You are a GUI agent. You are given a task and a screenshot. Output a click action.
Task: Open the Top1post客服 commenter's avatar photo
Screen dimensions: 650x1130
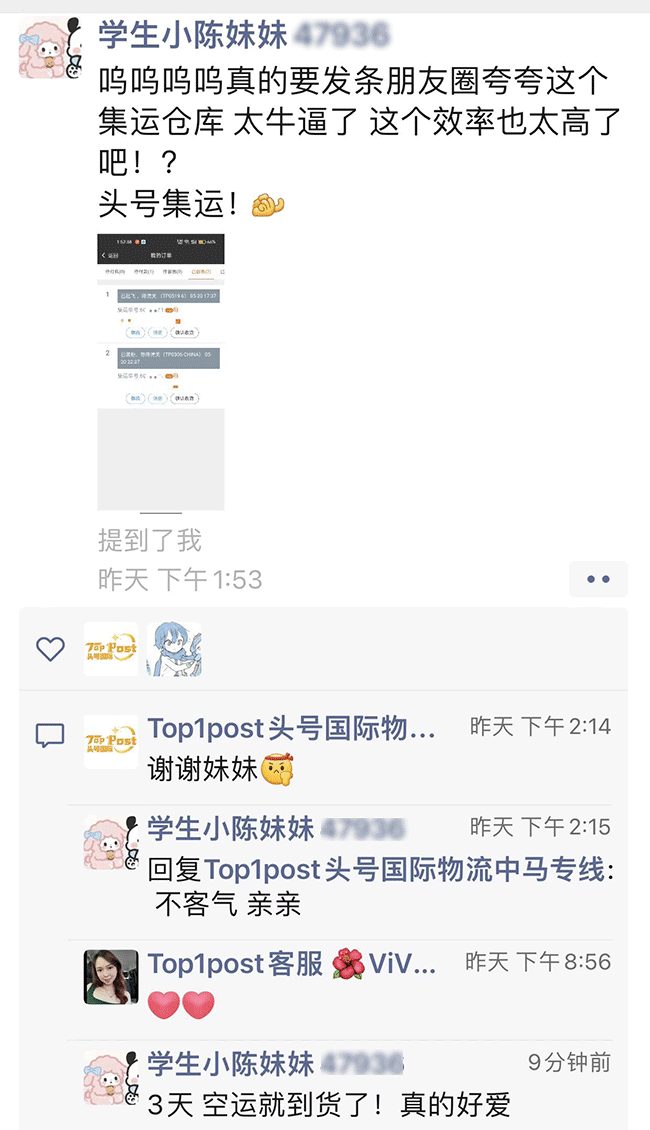click(x=111, y=976)
